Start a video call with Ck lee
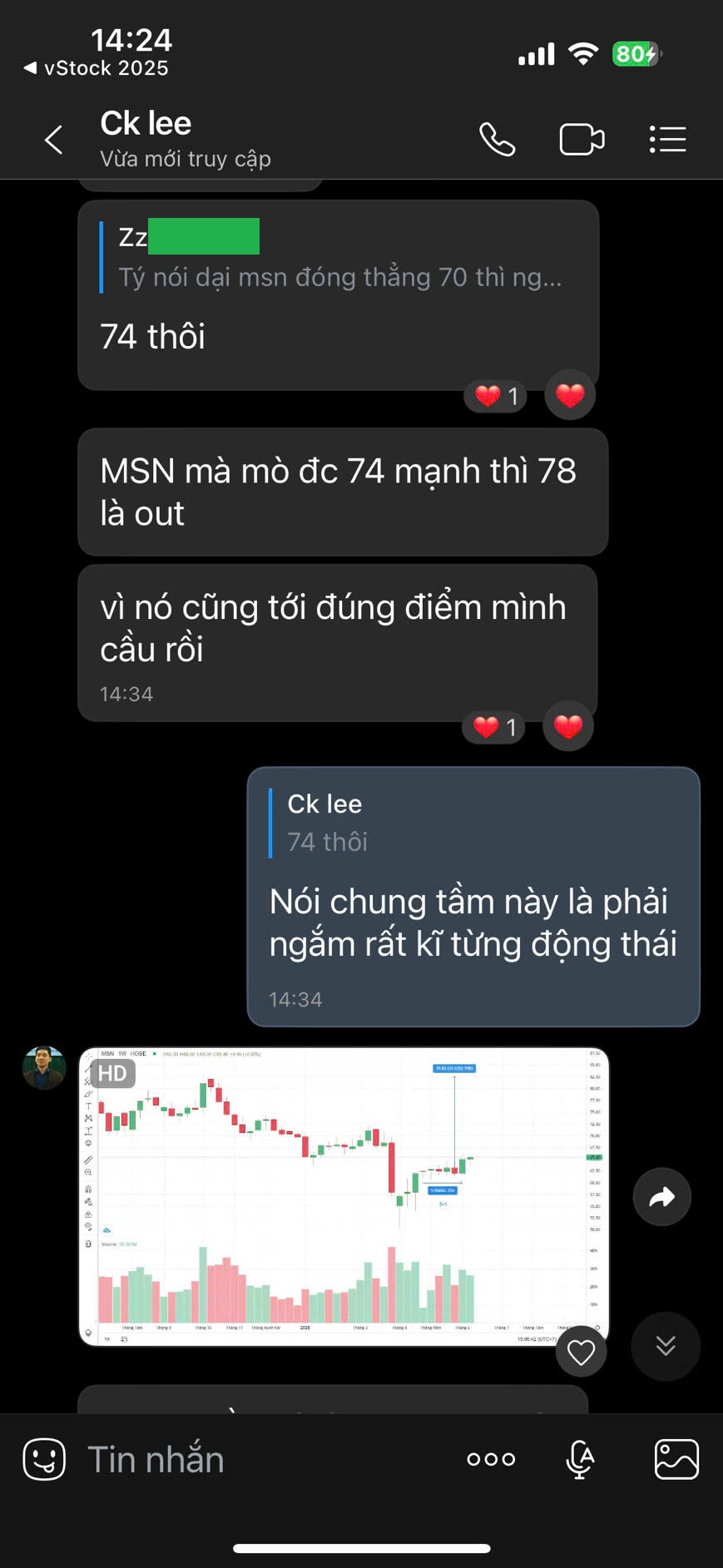723x1568 pixels. pos(582,140)
